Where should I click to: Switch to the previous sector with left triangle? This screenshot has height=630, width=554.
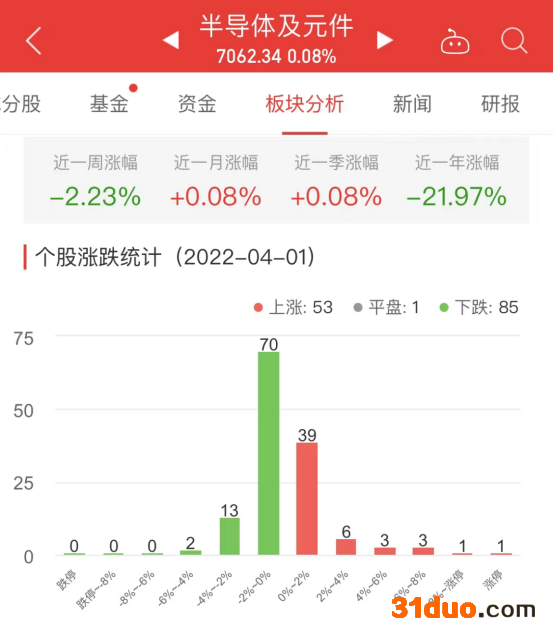(171, 40)
